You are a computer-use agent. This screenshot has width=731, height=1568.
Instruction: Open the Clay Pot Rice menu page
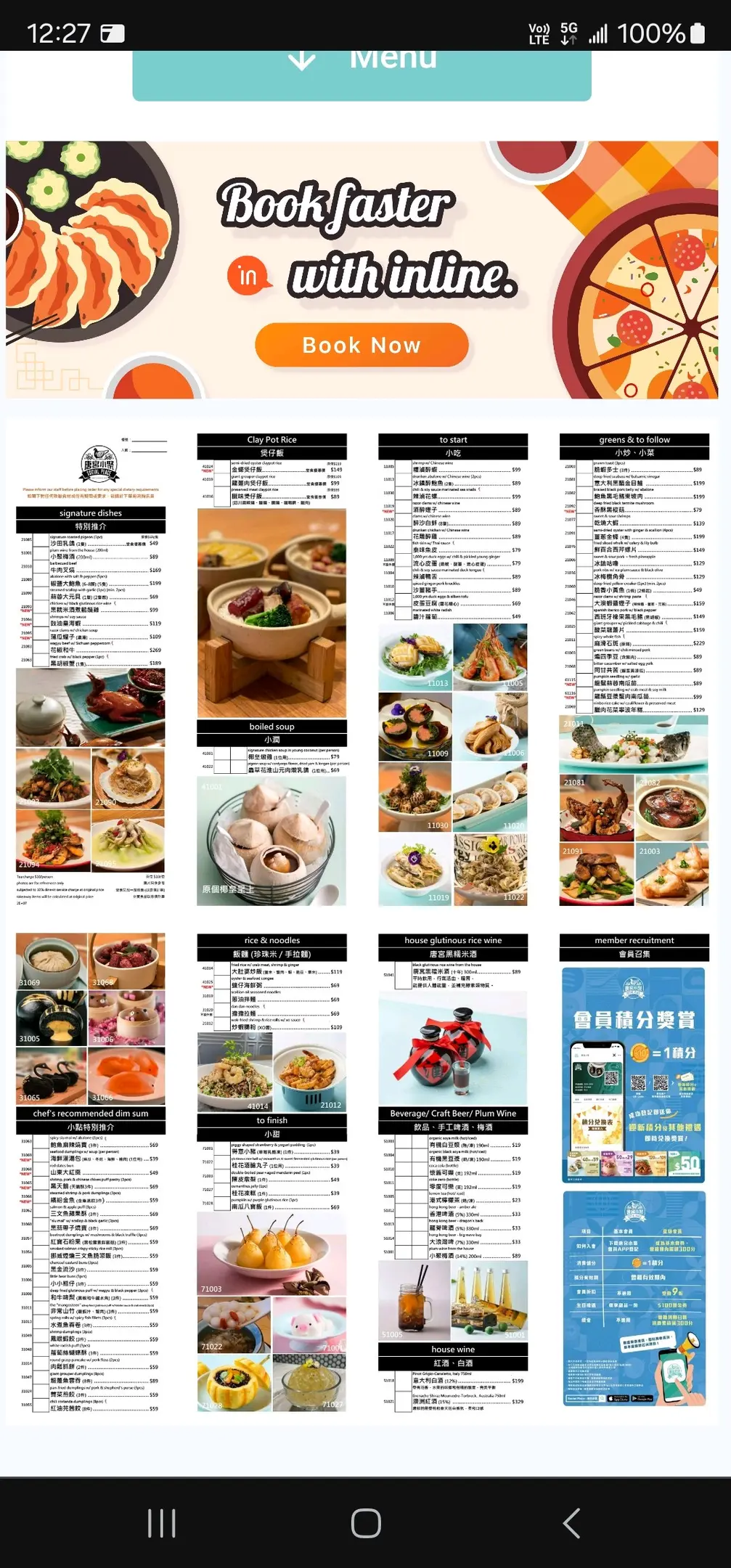(271, 669)
